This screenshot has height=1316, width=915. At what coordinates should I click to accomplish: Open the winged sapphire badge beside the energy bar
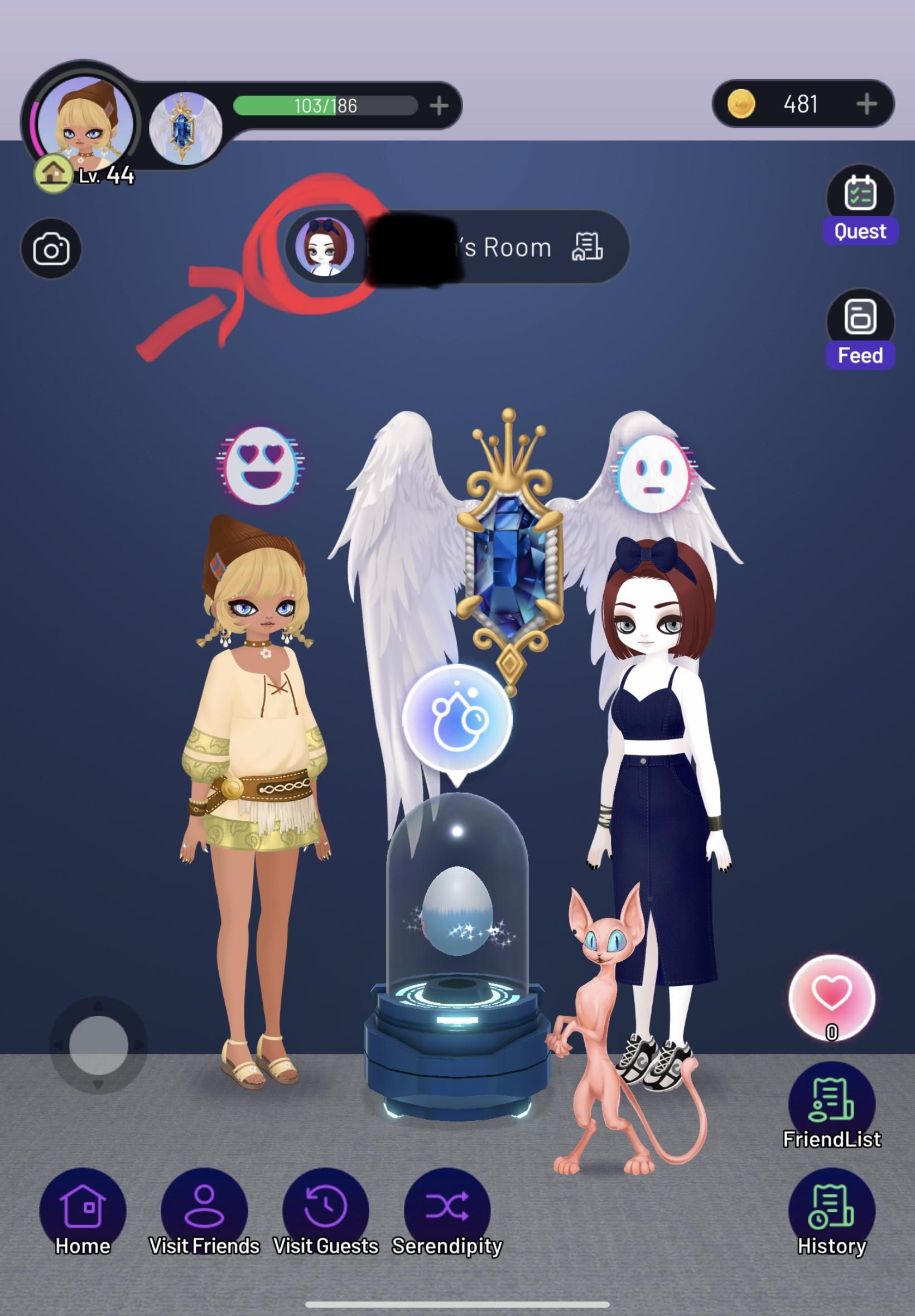[185, 128]
